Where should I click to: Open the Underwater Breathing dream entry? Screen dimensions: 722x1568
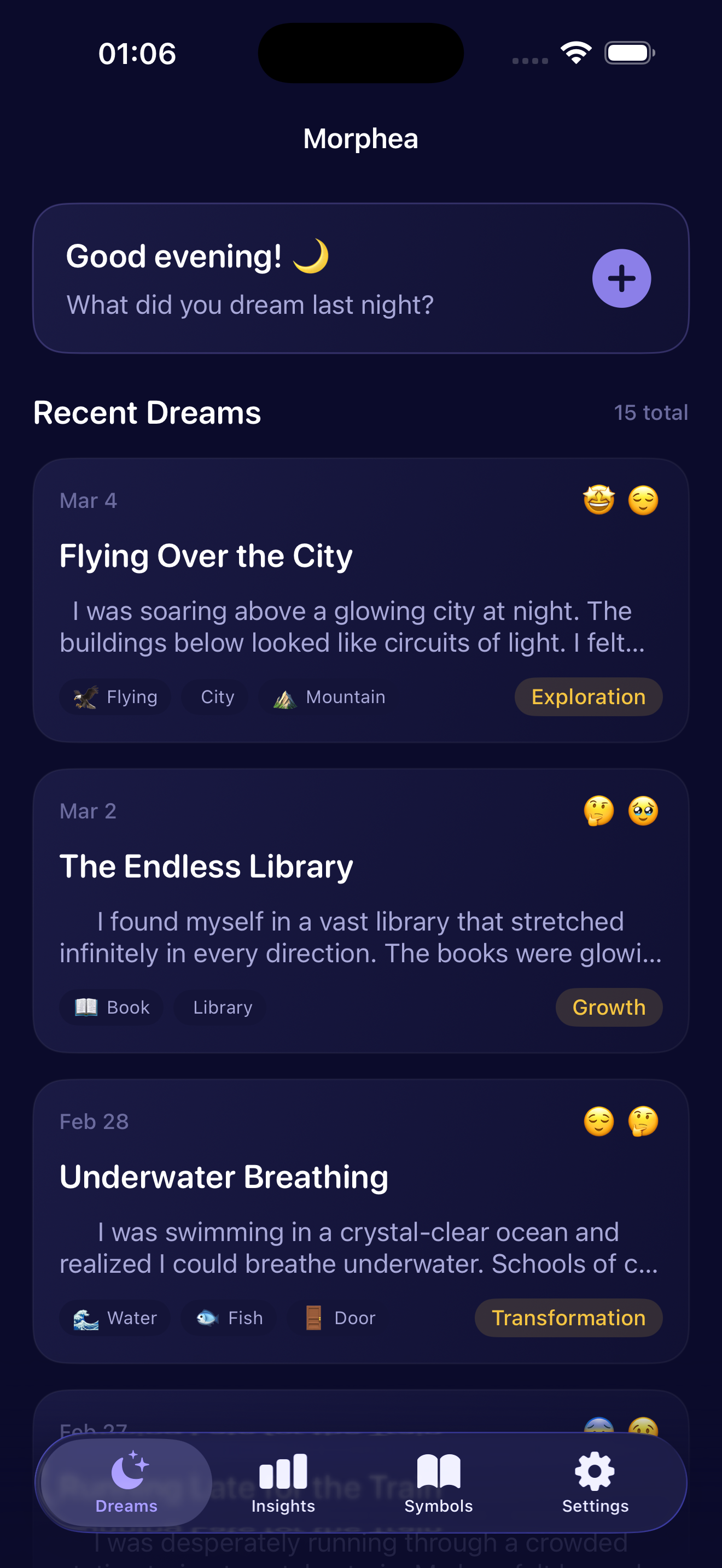[x=361, y=1218]
